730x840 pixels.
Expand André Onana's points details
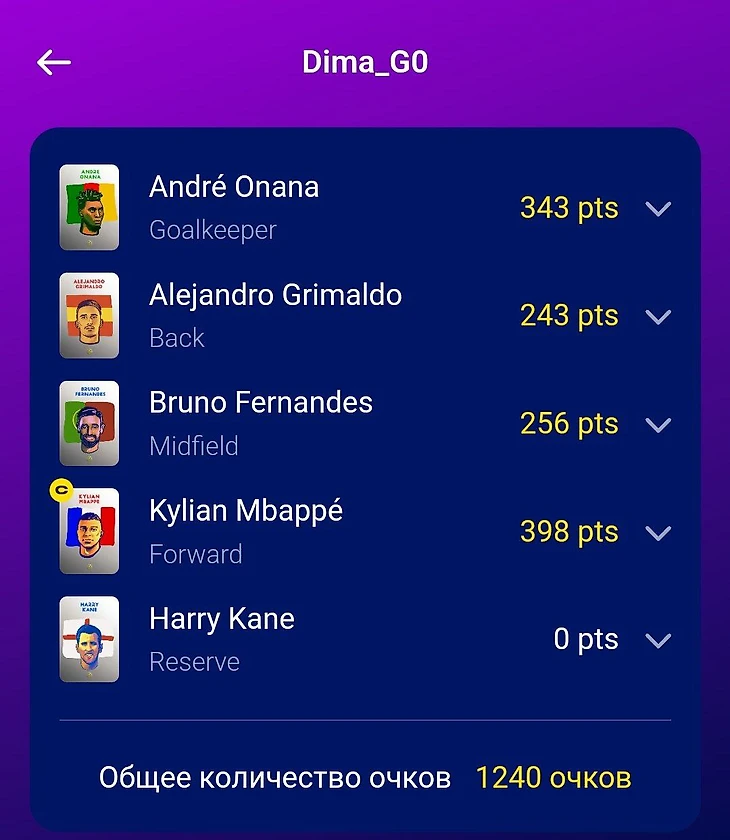658,209
